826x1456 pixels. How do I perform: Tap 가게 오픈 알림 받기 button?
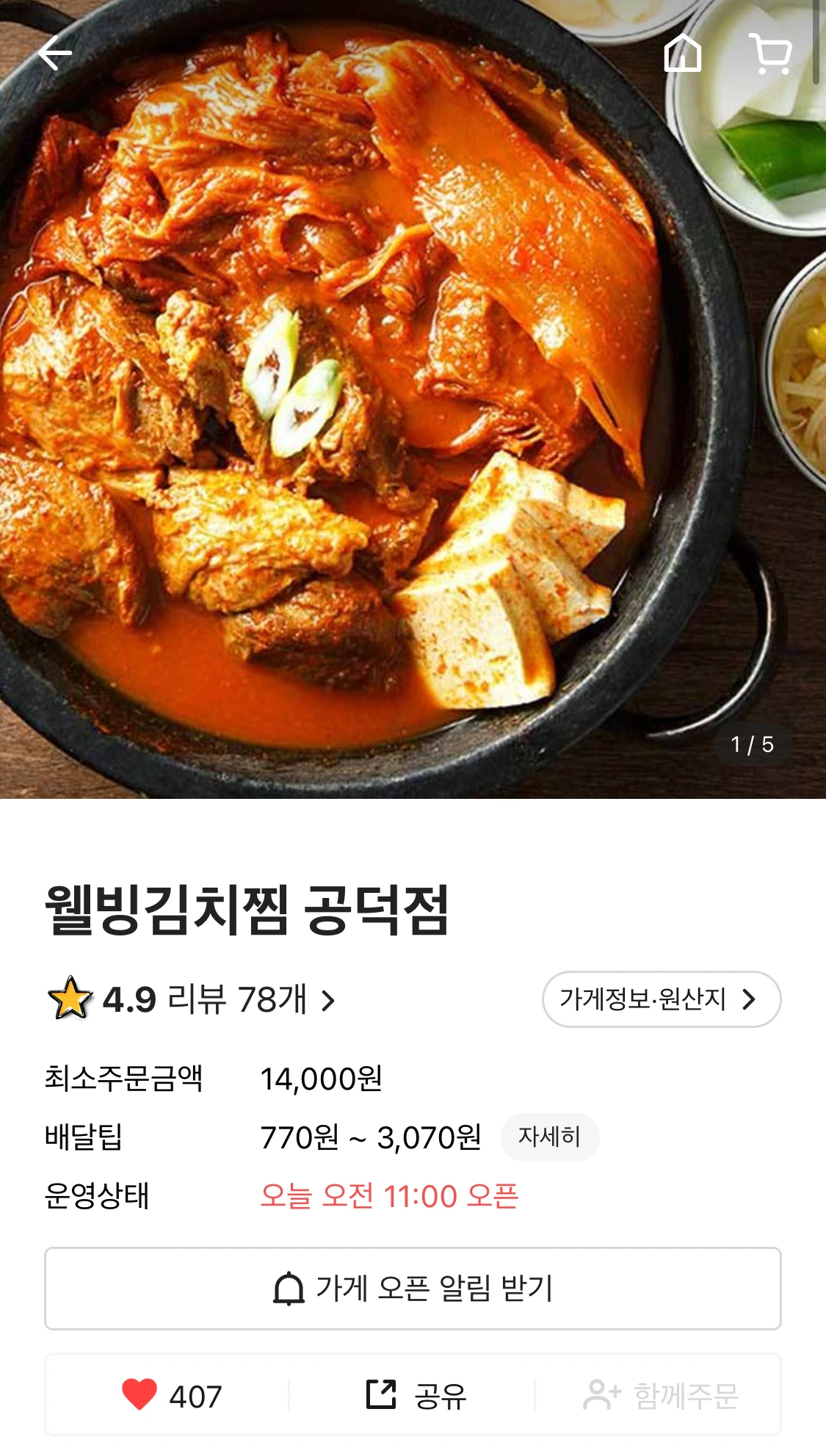click(x=413, y=1289)
